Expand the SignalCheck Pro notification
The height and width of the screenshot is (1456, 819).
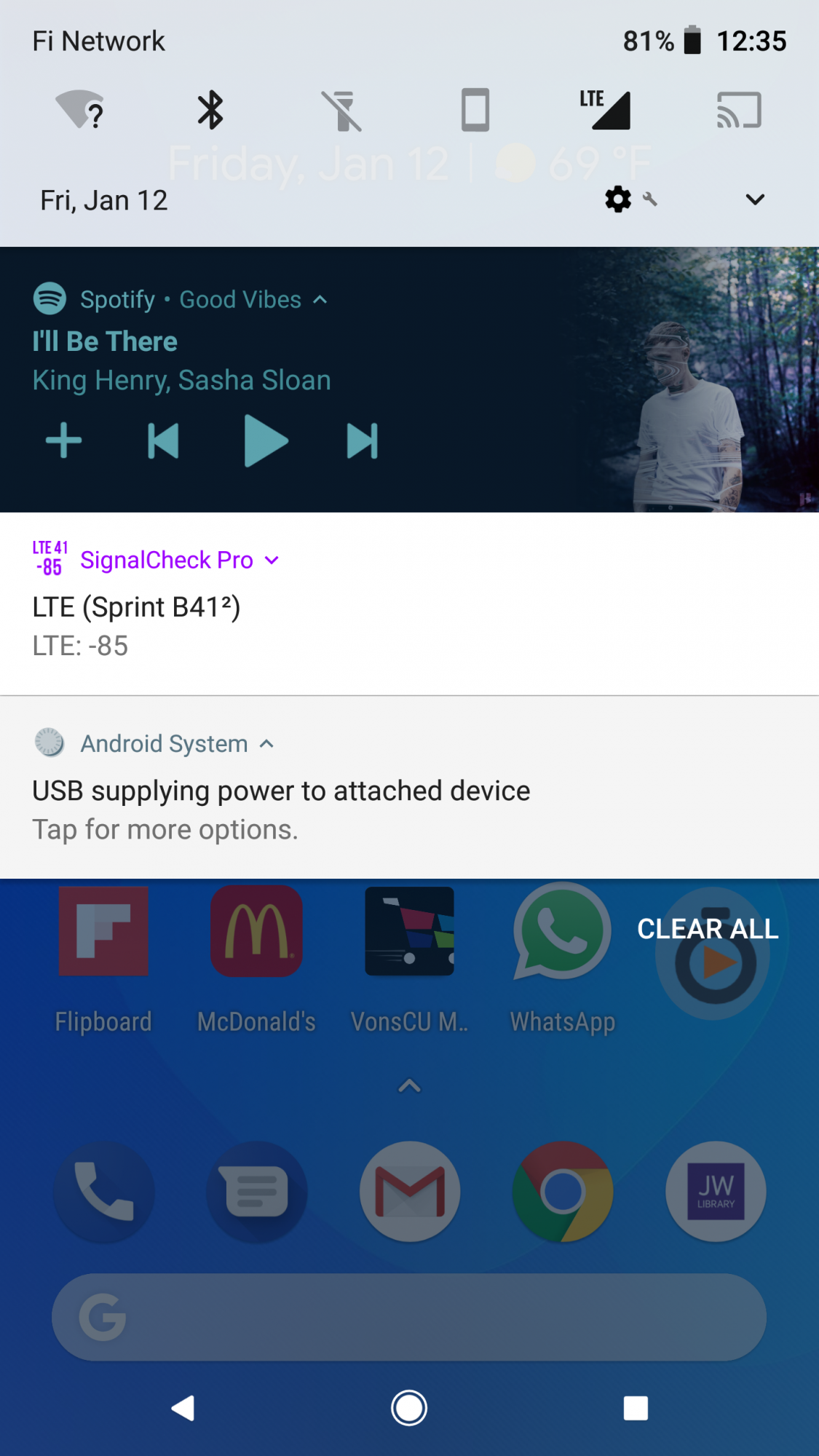272,560
